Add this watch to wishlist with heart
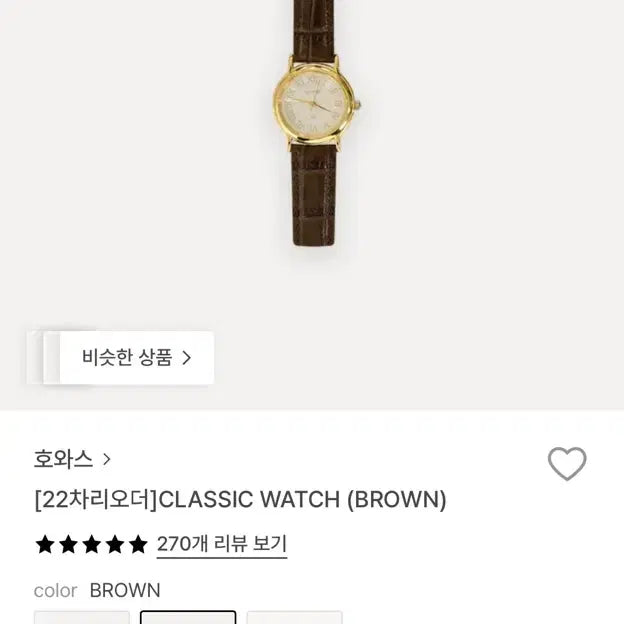Viewport: 624px width, 624px height. [567, 463]
